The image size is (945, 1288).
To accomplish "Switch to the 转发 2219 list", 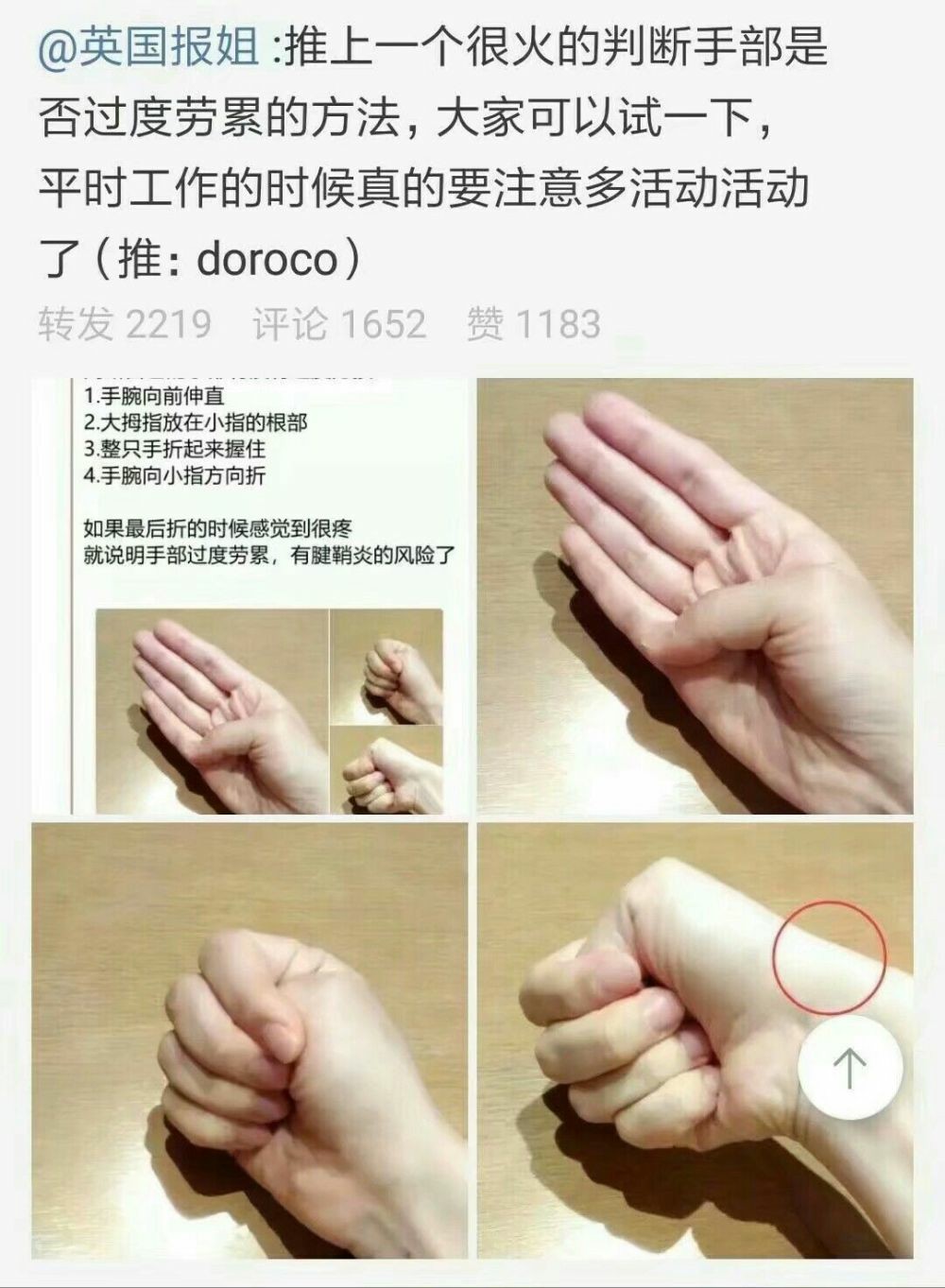I will [x=125, y=324].
